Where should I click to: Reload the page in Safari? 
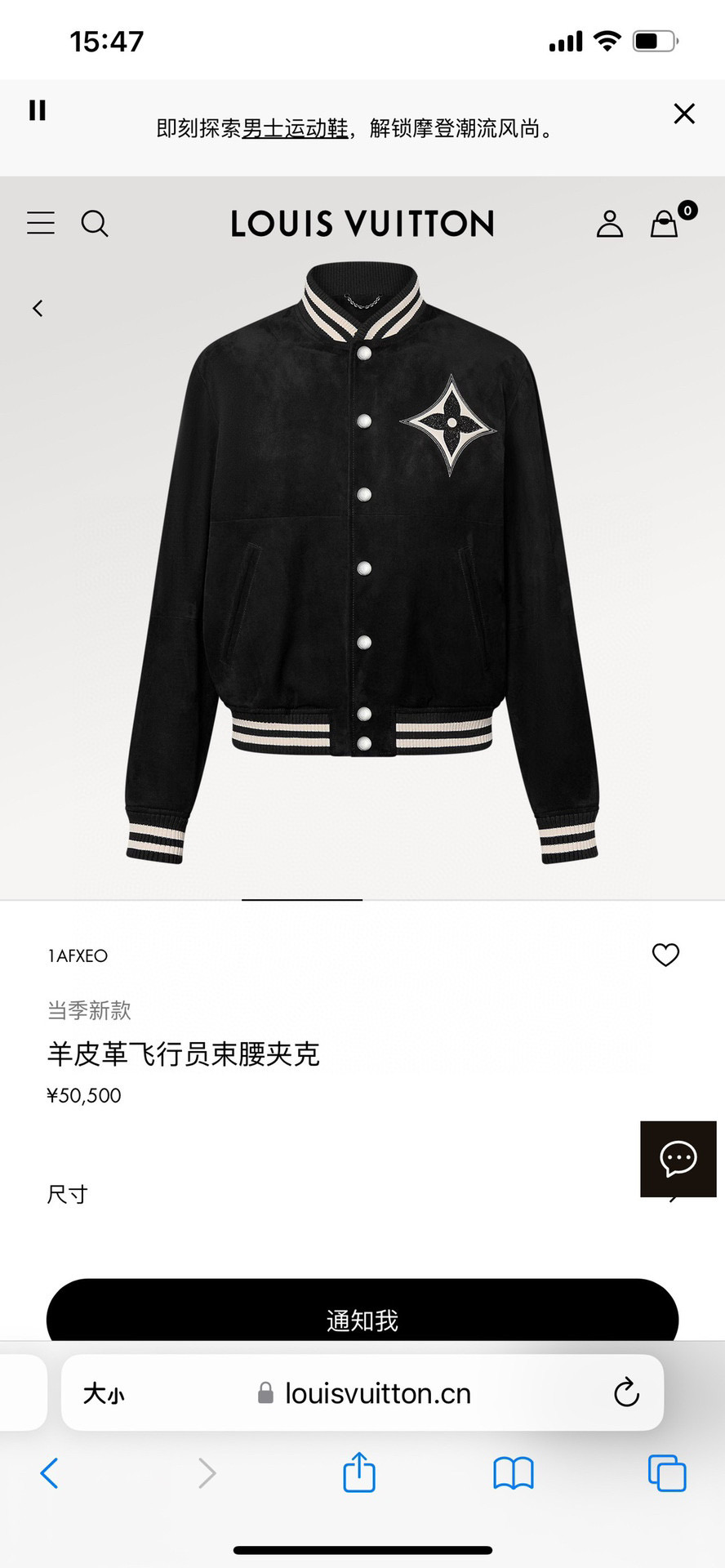click(x=626, y=1393)
